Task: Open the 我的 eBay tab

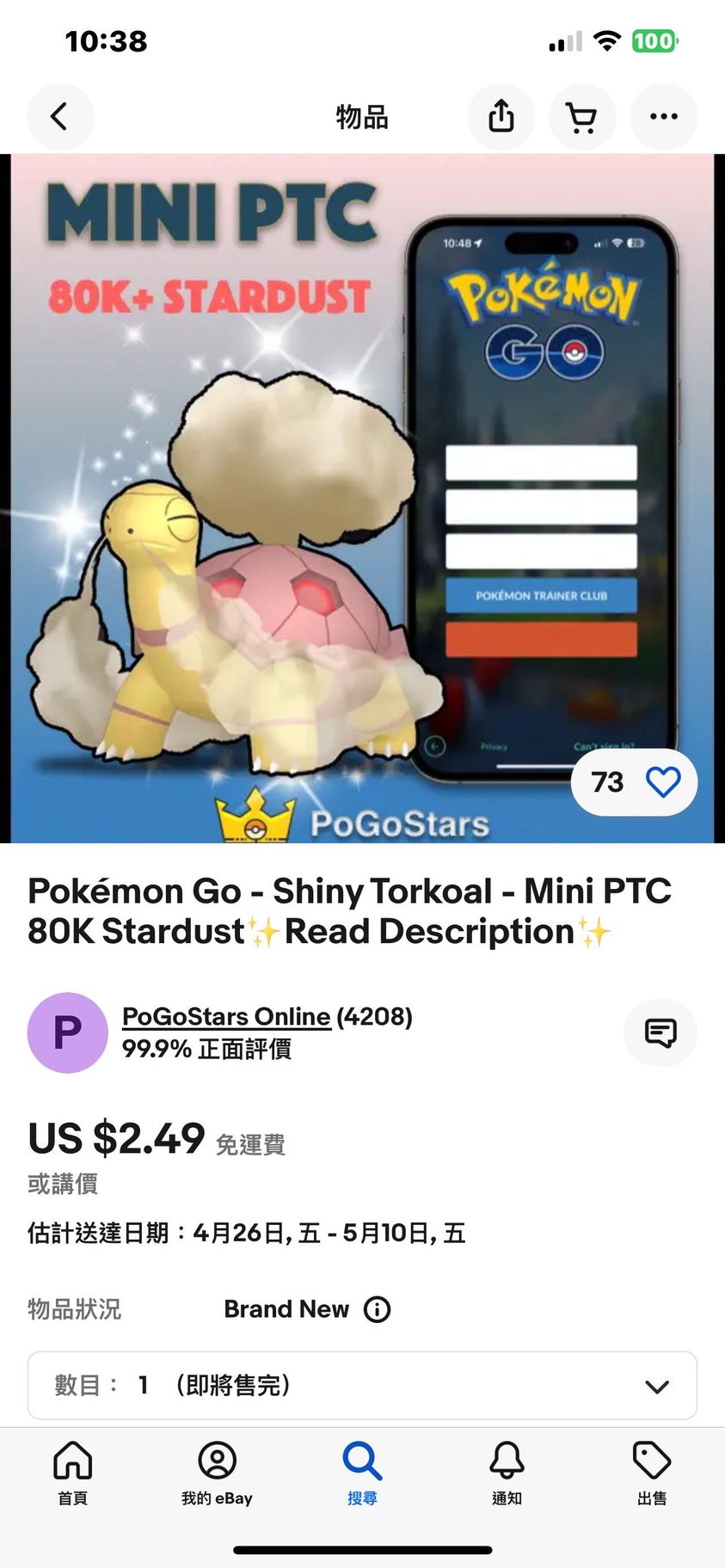Action: coord(217,1473)
